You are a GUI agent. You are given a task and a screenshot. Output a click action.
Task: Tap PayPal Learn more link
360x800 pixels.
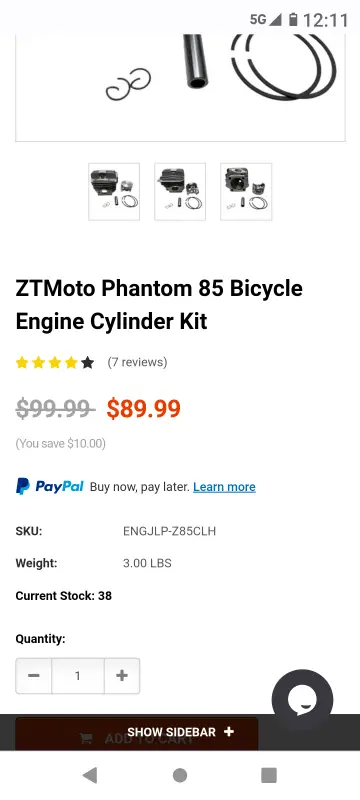224,487
